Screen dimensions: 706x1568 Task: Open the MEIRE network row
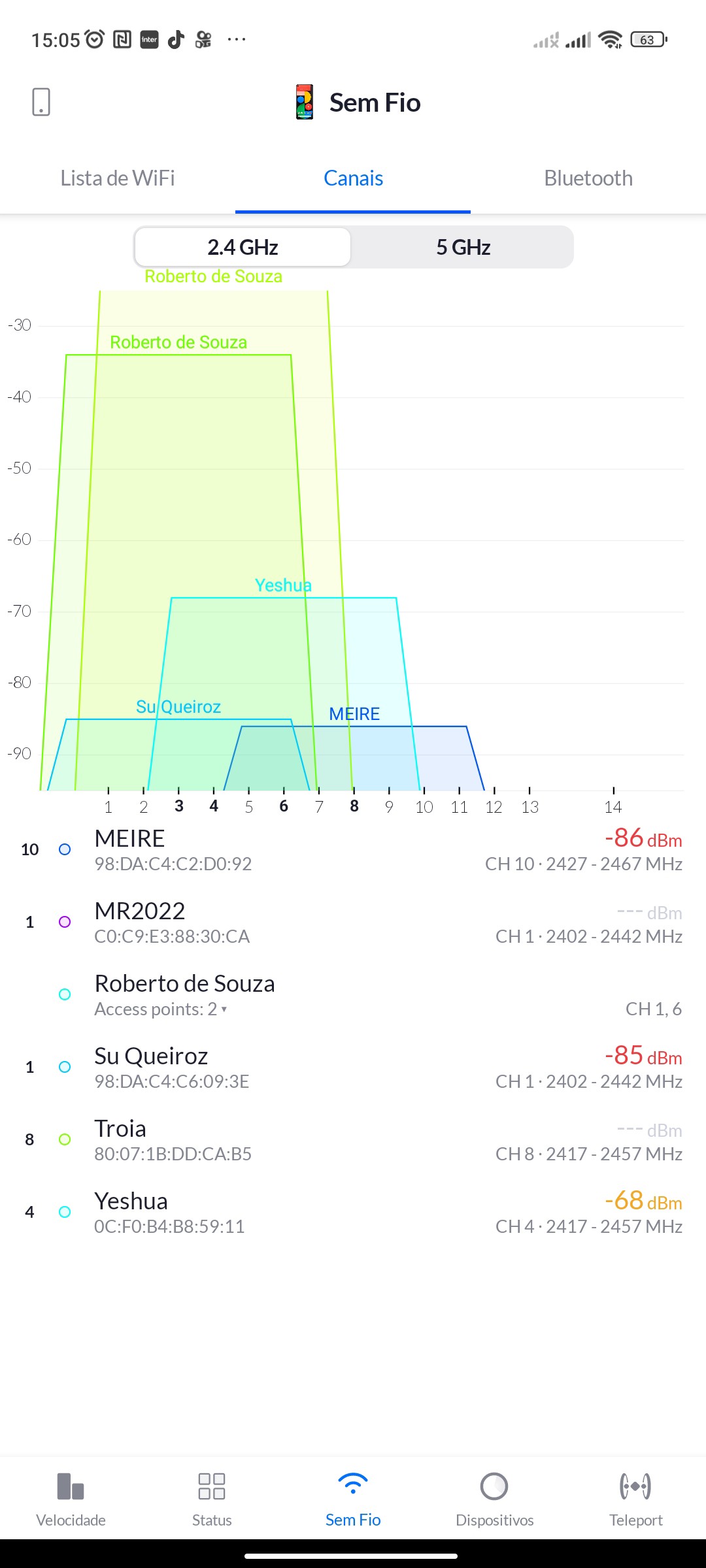pos(353,849)
